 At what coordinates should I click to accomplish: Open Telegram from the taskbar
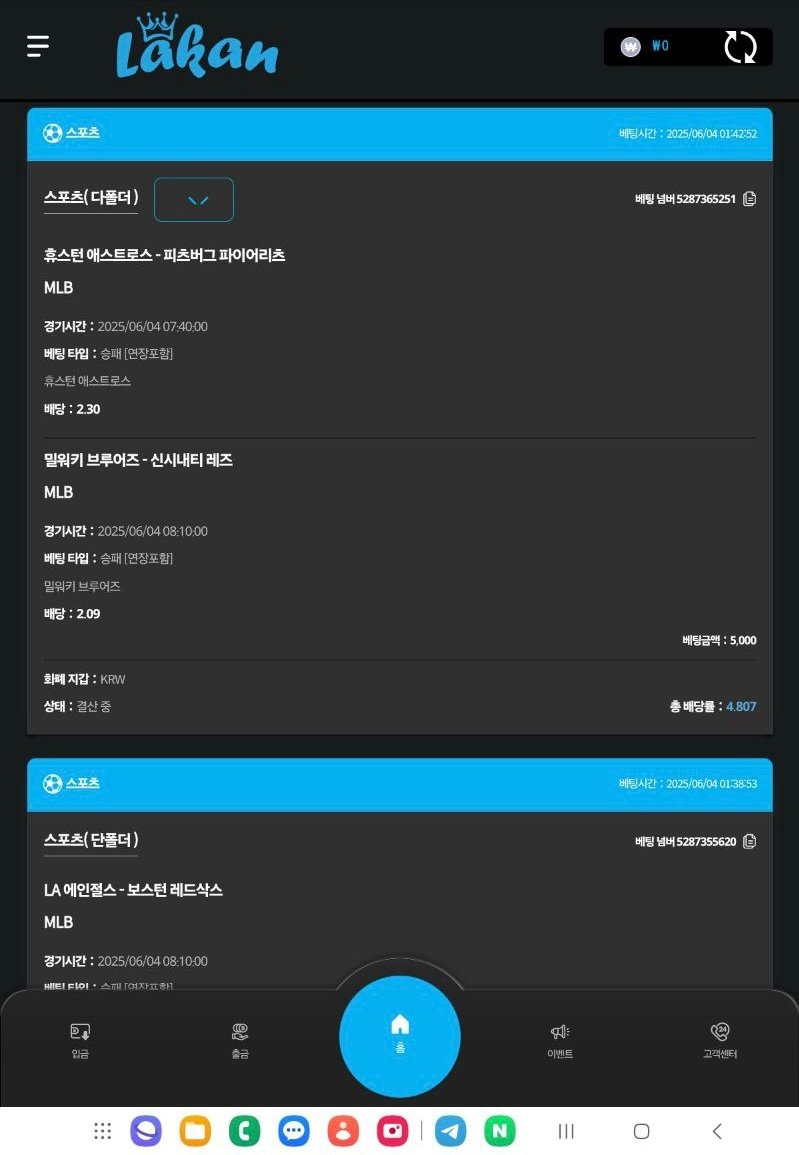pyautogui.click(x=451, y=1131)
